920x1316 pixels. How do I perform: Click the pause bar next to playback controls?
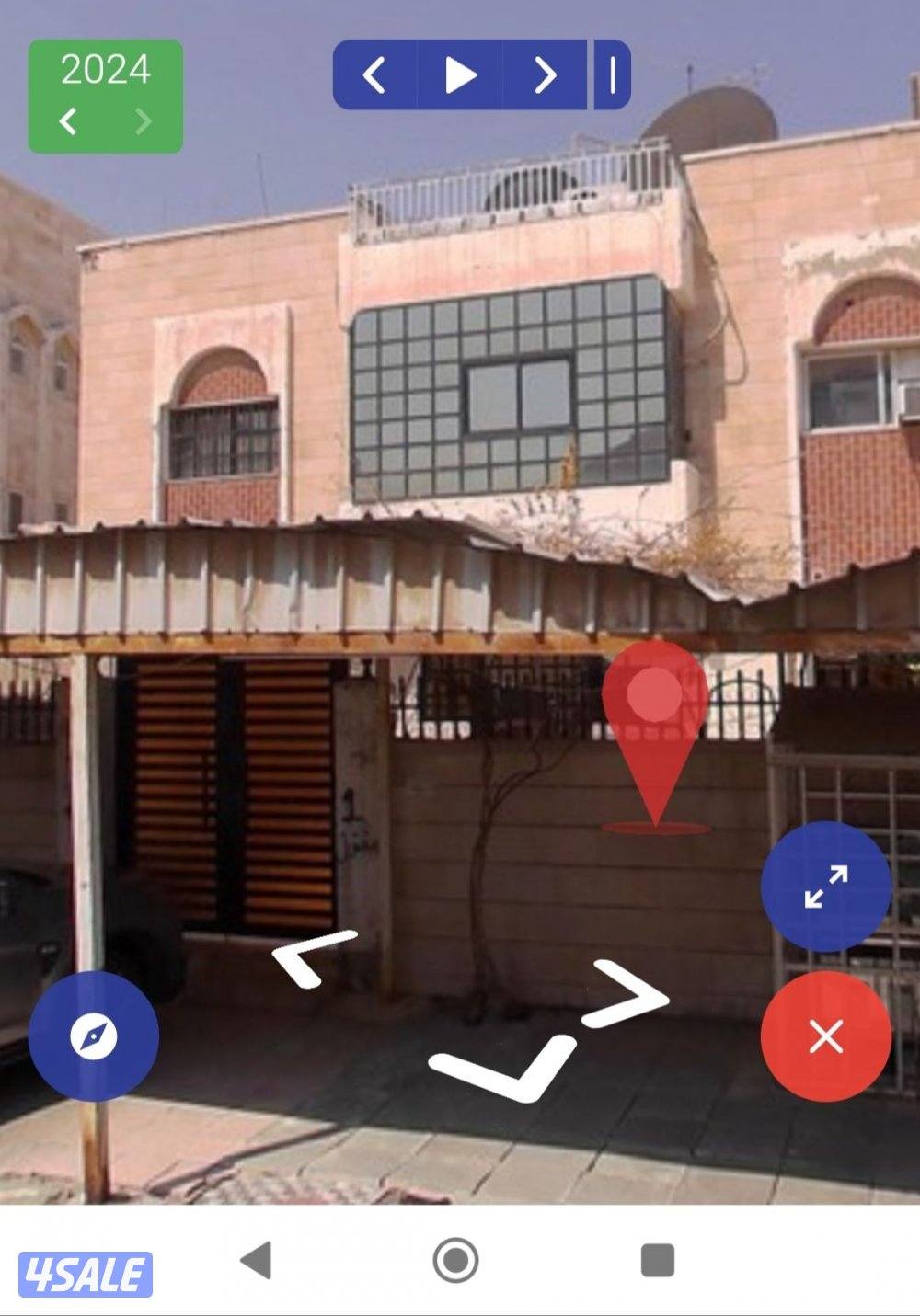[609, 76]
